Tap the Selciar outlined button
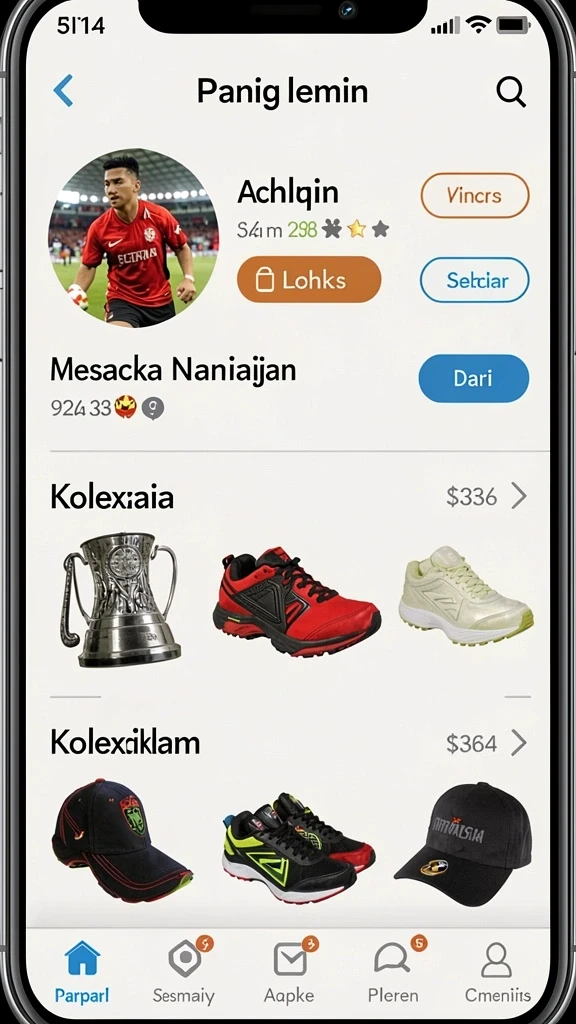The image size is (576, 1024). click(475, 280)
